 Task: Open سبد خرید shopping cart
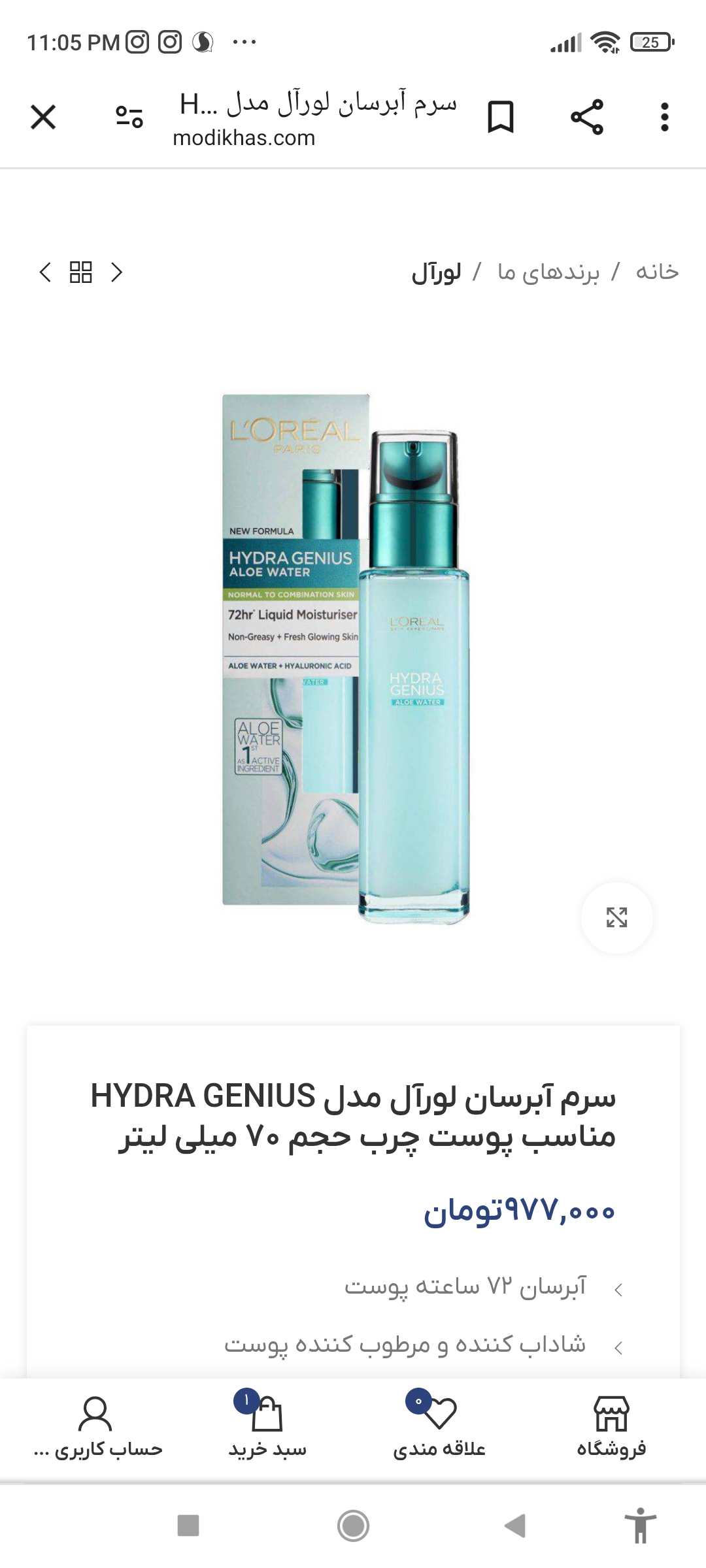click(x=267, y=1428)
